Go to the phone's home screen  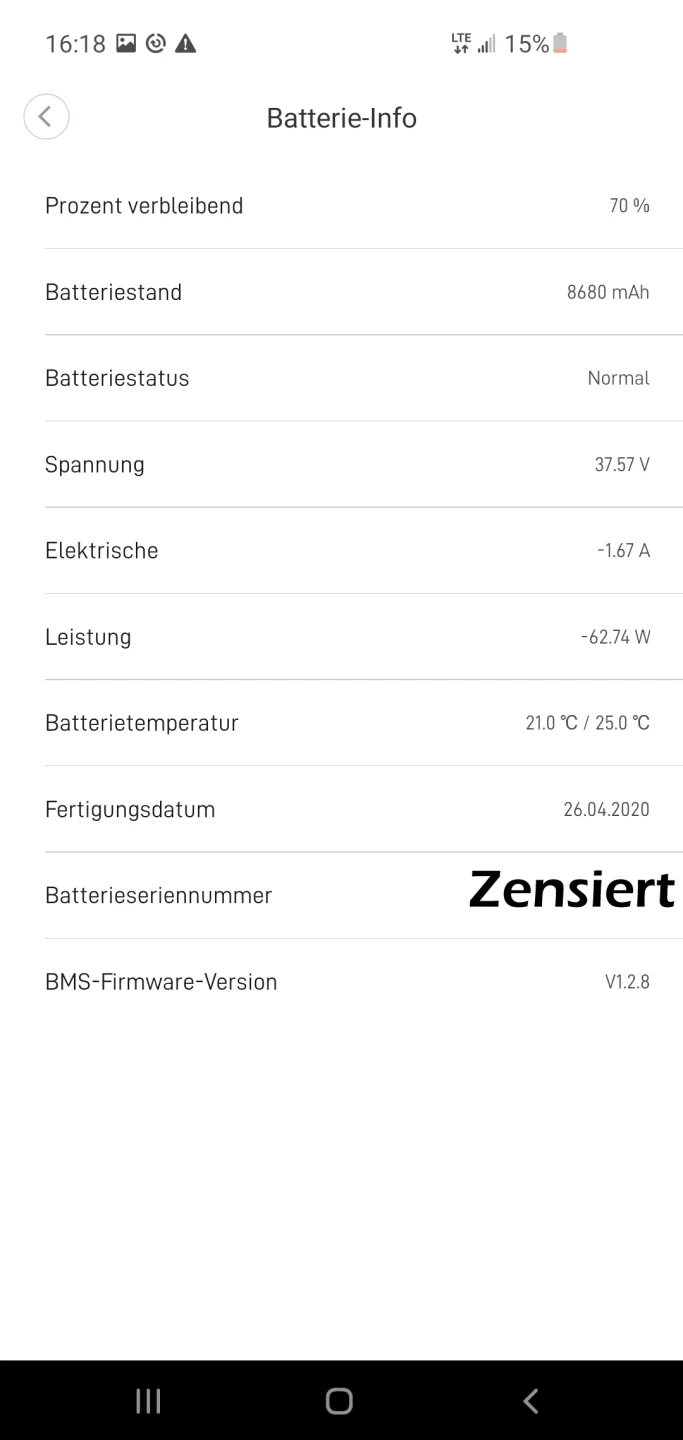pos(340,1401)
